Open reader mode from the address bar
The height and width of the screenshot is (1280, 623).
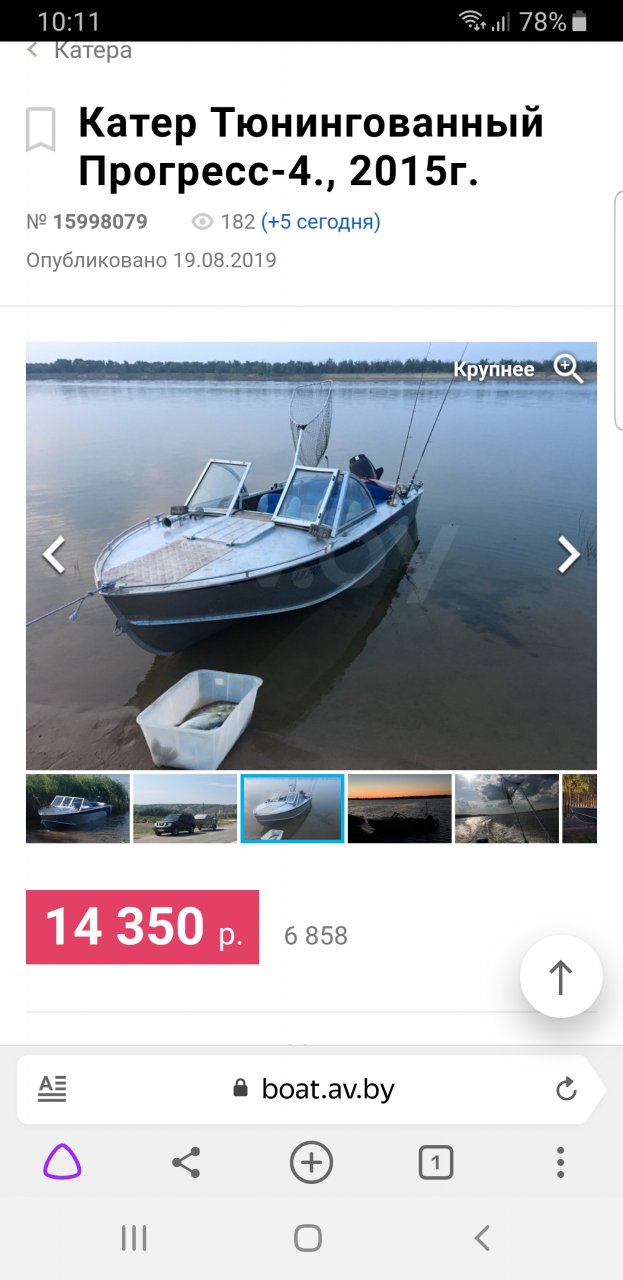point(52,1088)
